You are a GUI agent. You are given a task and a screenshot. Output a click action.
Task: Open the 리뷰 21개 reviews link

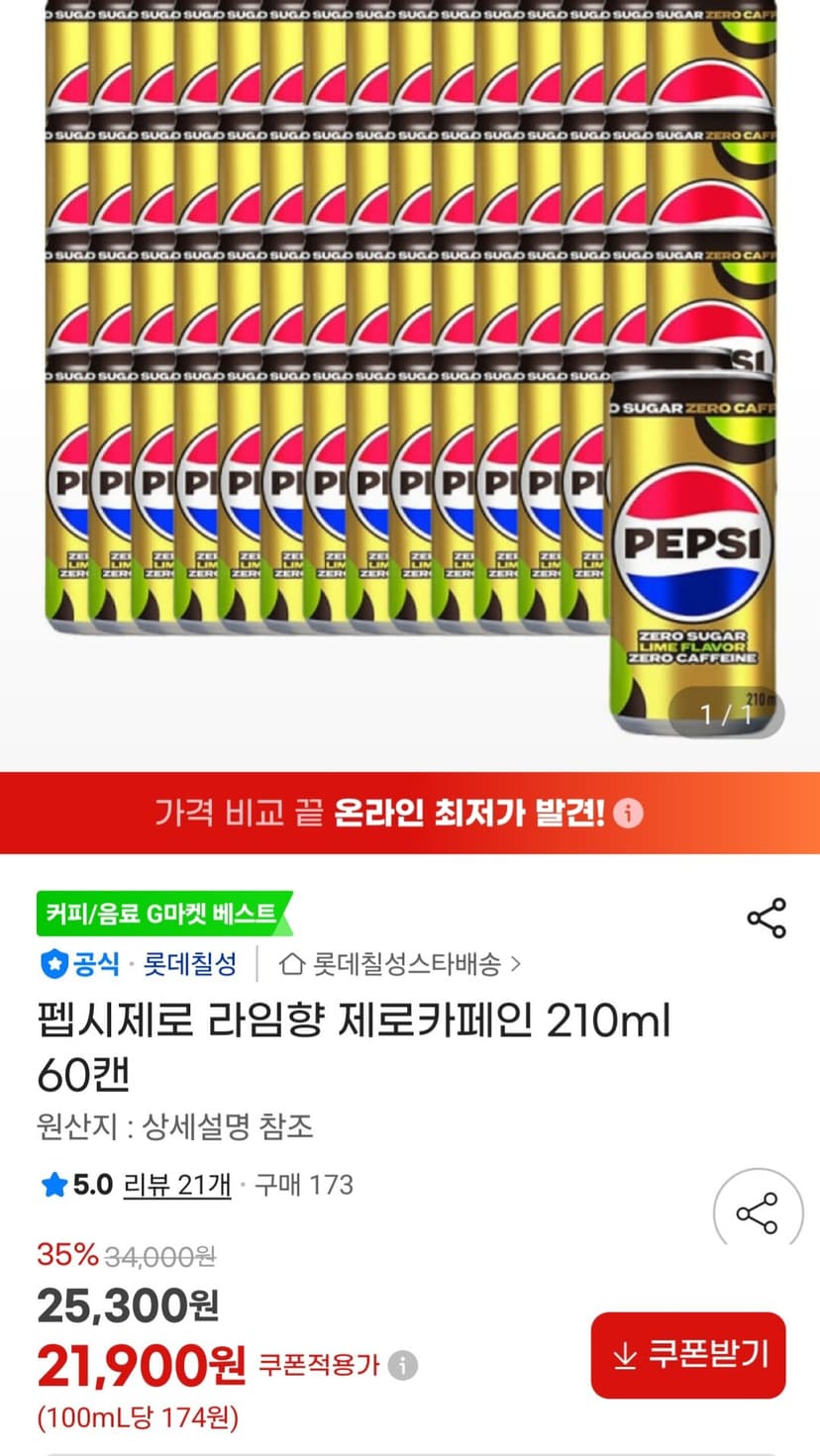coord(177,1184)
